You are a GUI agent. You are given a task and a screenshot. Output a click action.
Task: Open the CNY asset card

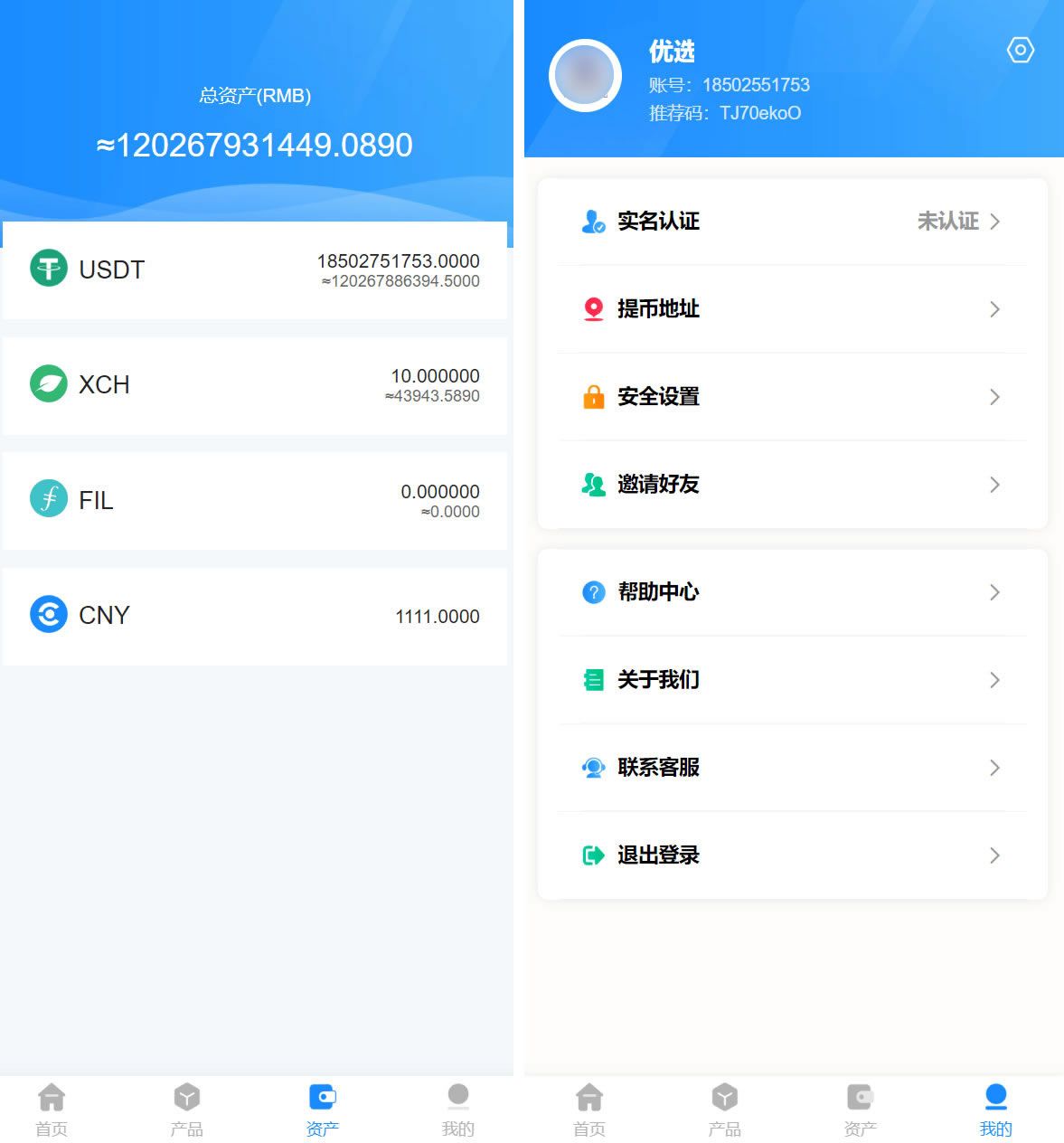255,616
